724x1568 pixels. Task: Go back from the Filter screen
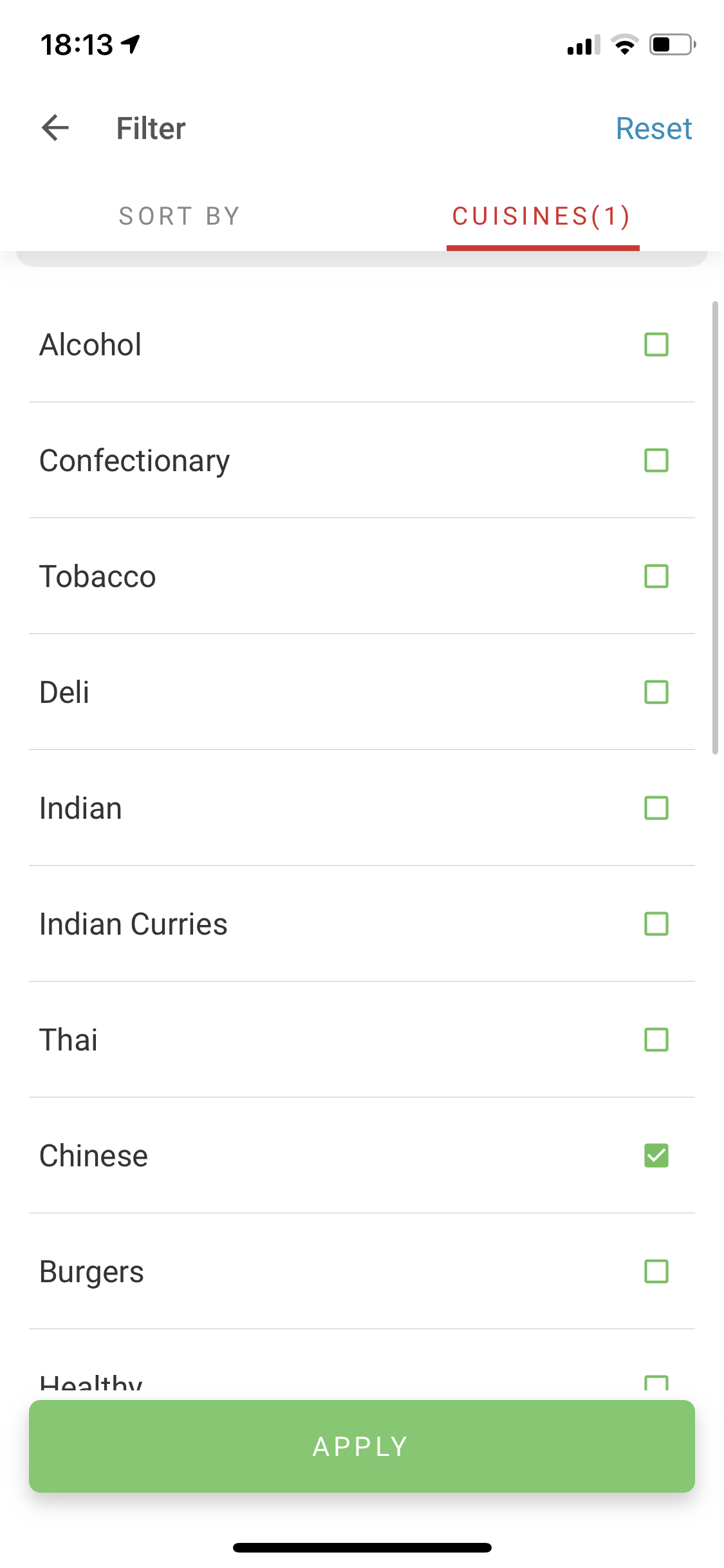[55, 127]
